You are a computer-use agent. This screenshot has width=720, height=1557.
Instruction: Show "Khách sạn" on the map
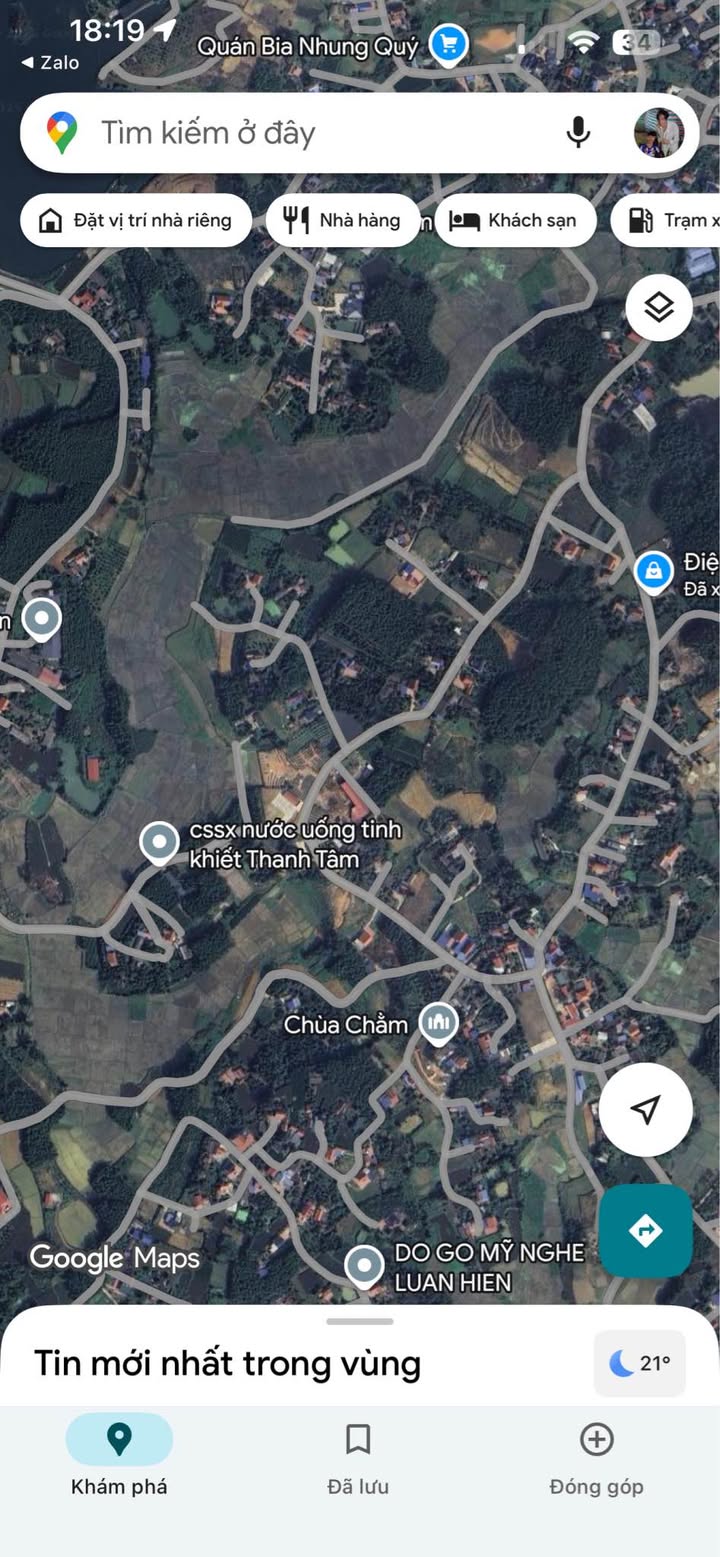[x=515, y=220]
